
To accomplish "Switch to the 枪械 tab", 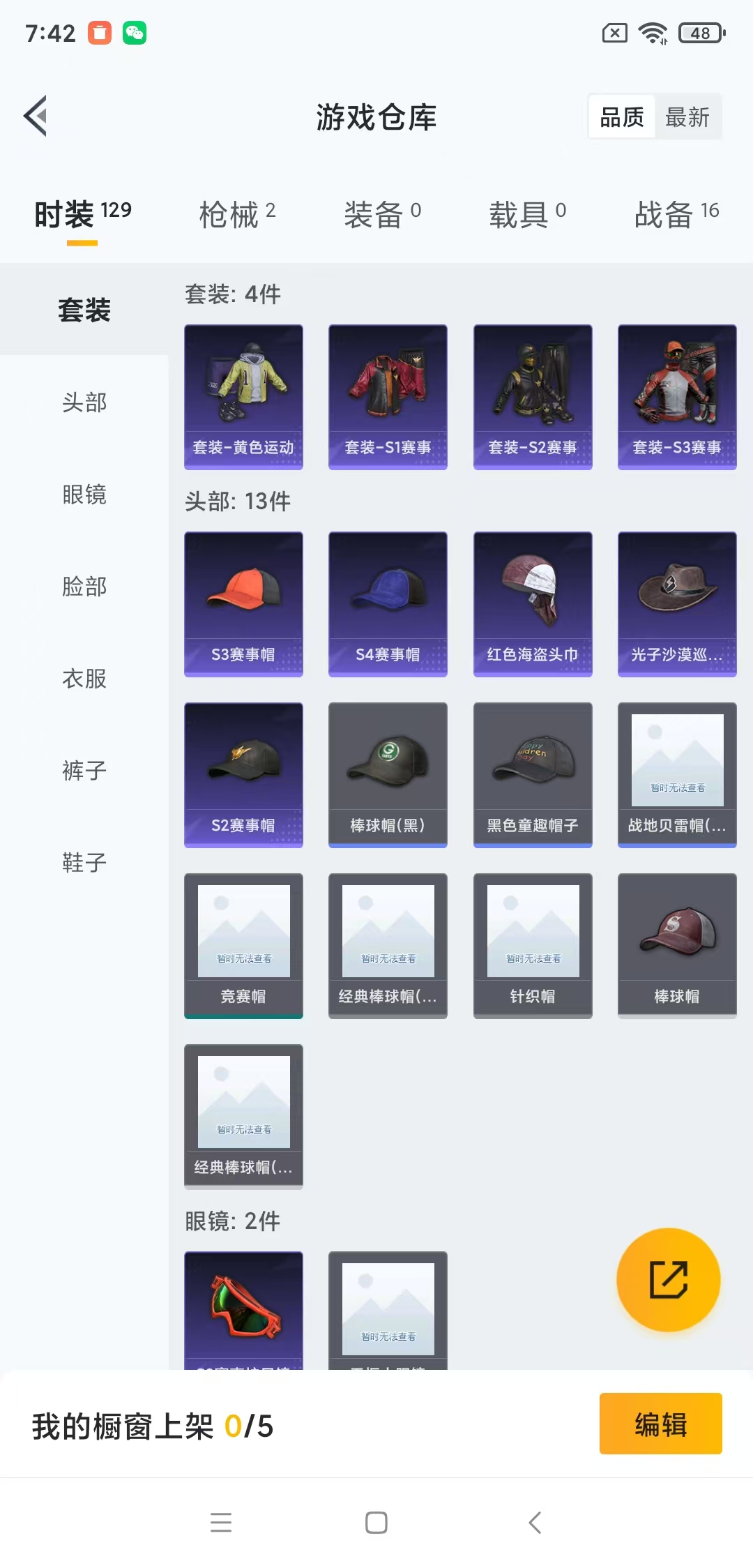I will [x=237, y=214].
